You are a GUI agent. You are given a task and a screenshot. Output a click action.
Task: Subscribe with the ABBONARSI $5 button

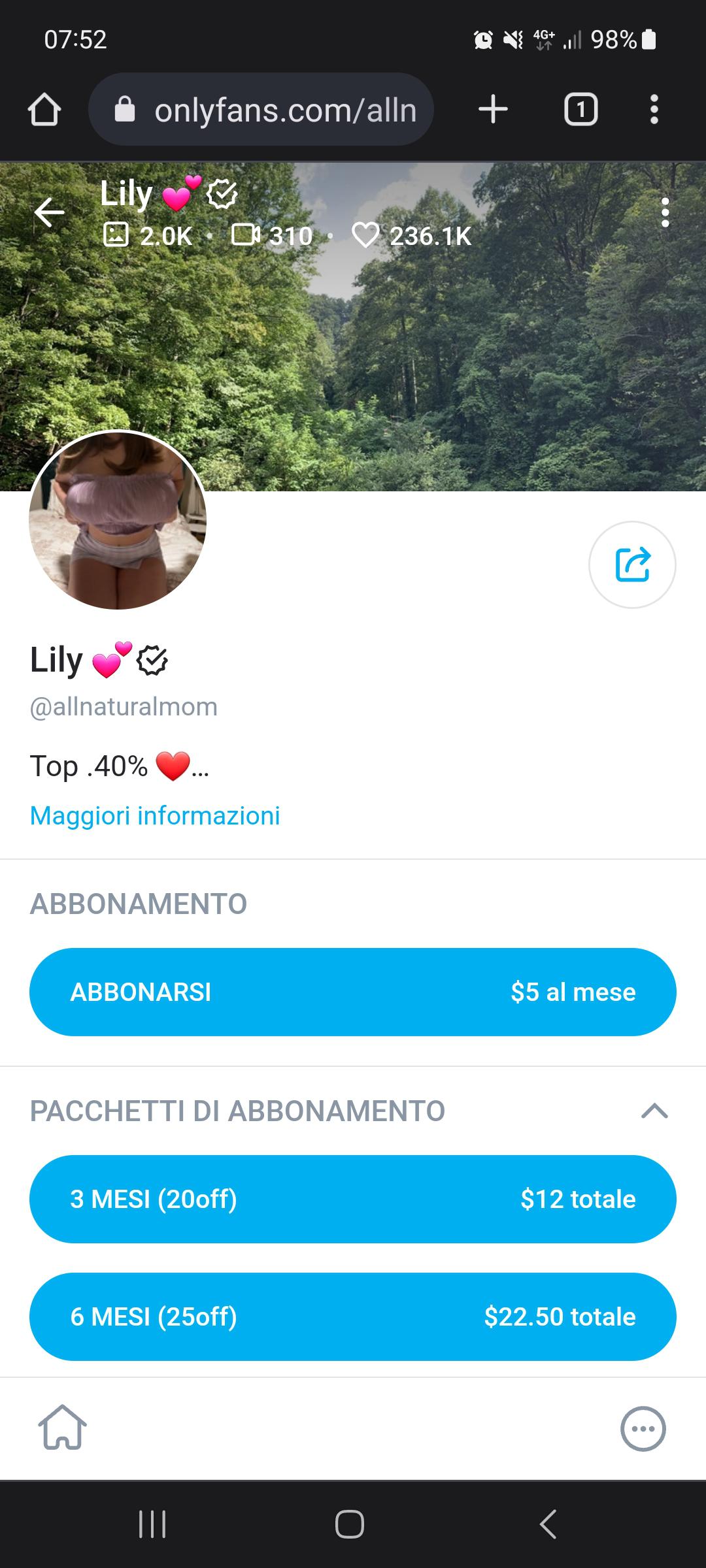pyautogui.click(x=353, y=991)
